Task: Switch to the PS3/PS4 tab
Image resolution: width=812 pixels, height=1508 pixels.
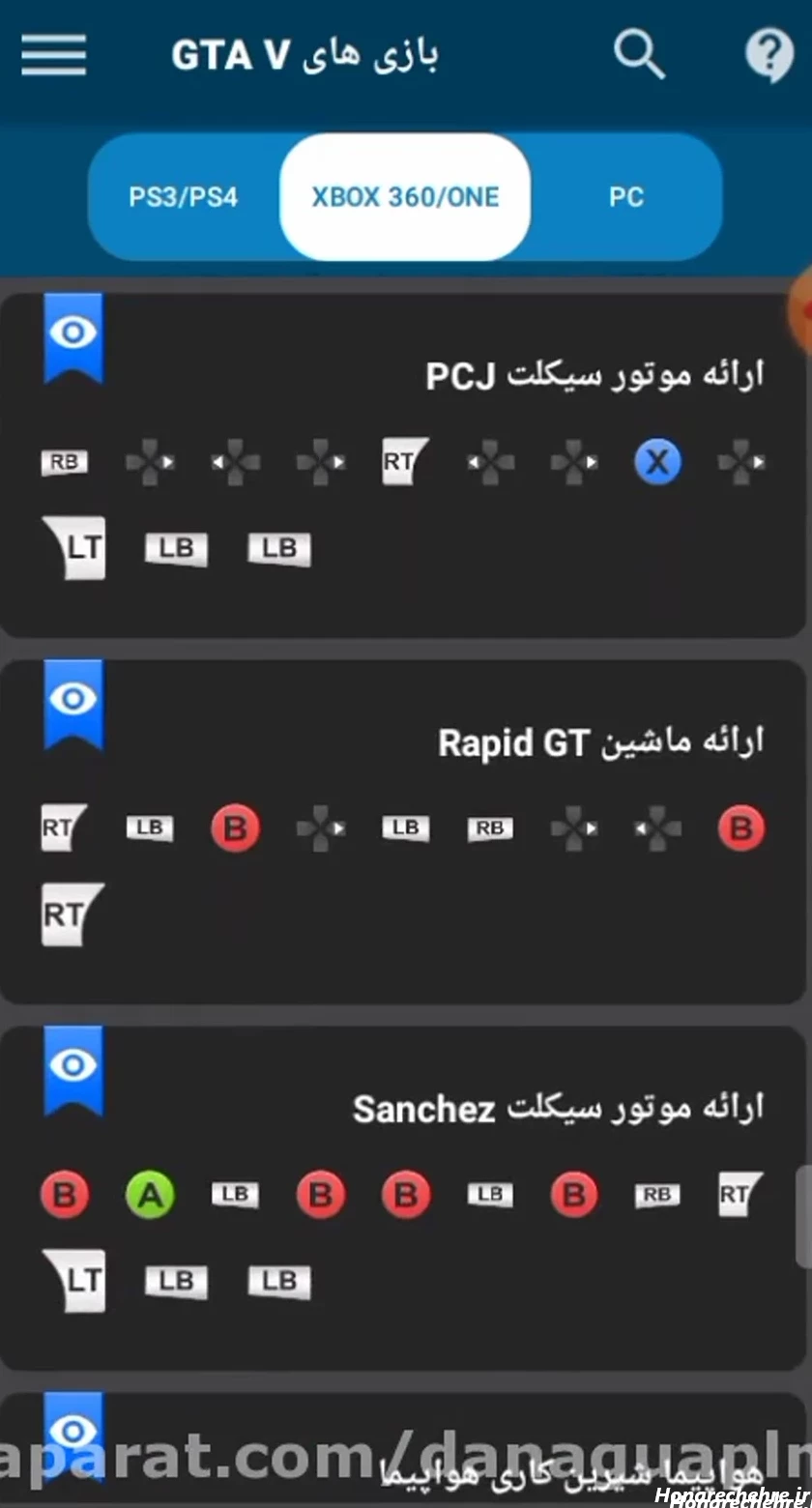Action: point(183,197)
